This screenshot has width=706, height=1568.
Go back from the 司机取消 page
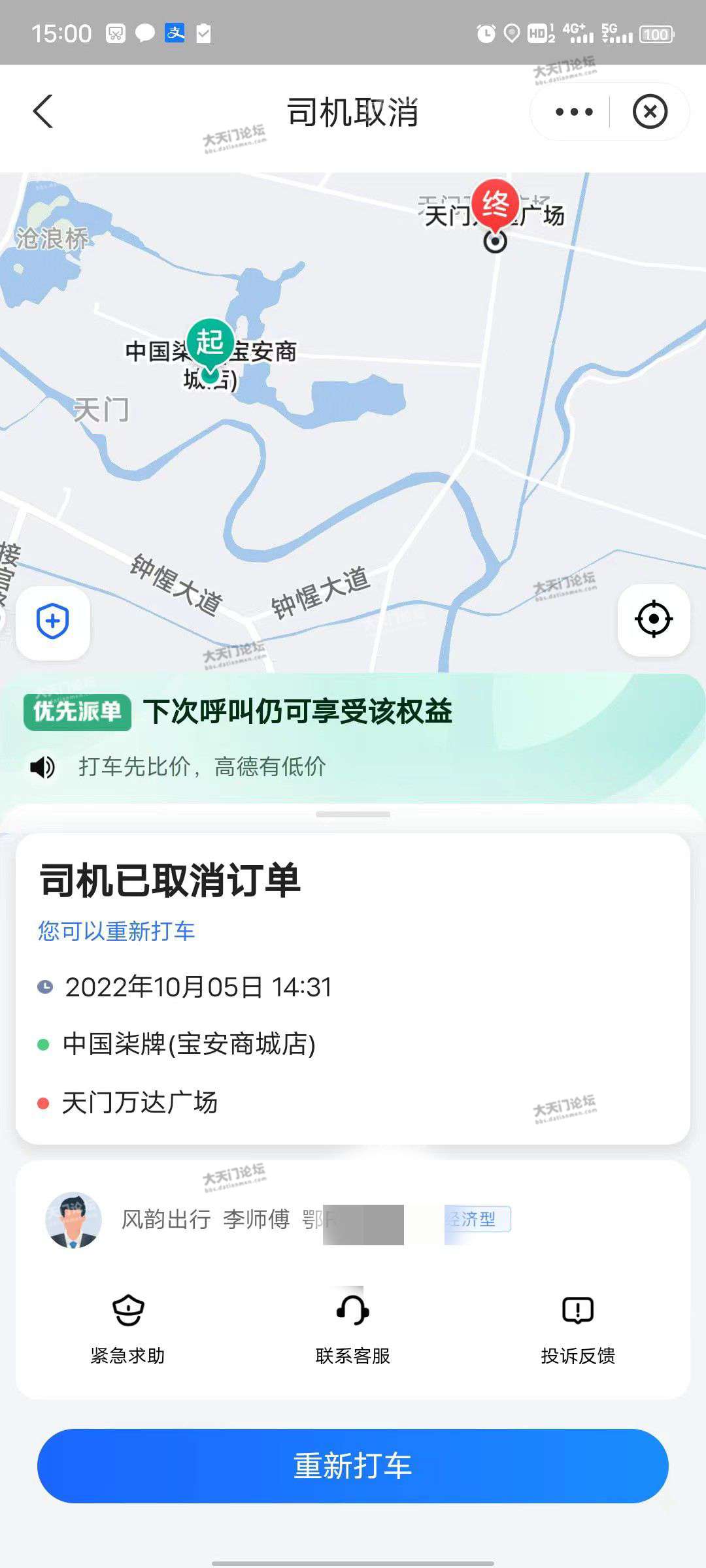43,112
